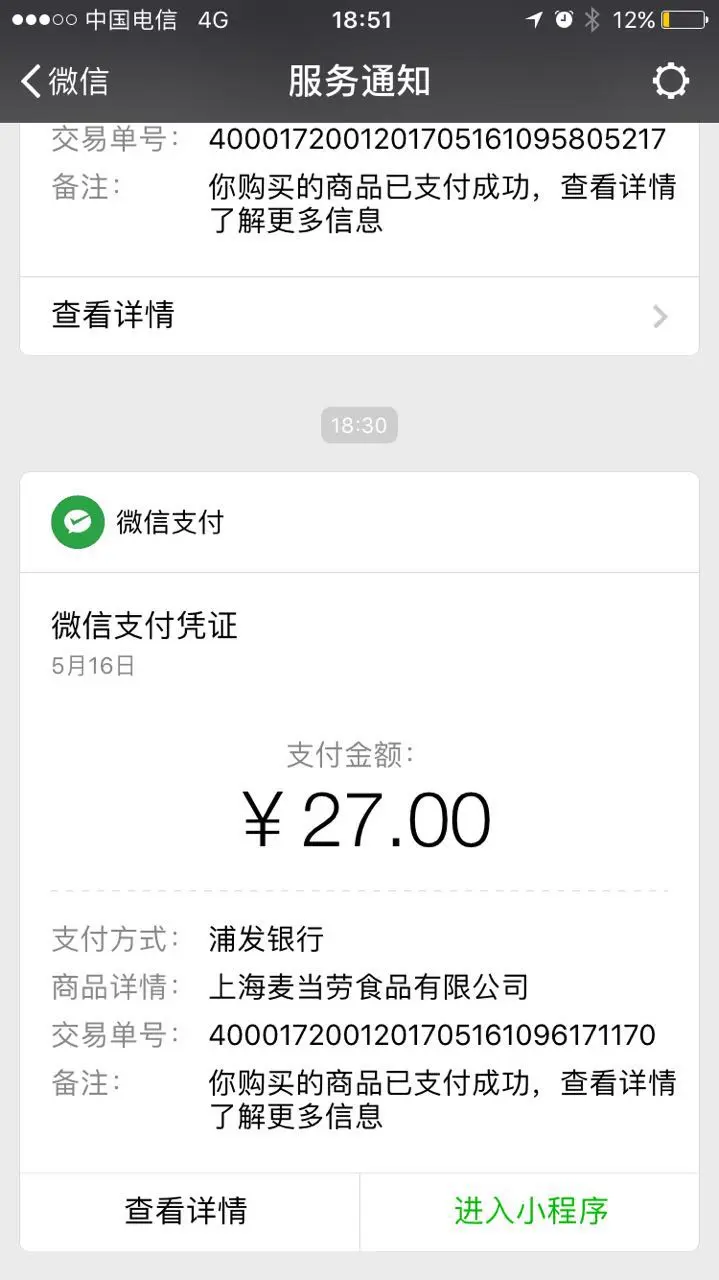Go back to the 微信 chat list
719x1280 pixels.
(65, 81)
